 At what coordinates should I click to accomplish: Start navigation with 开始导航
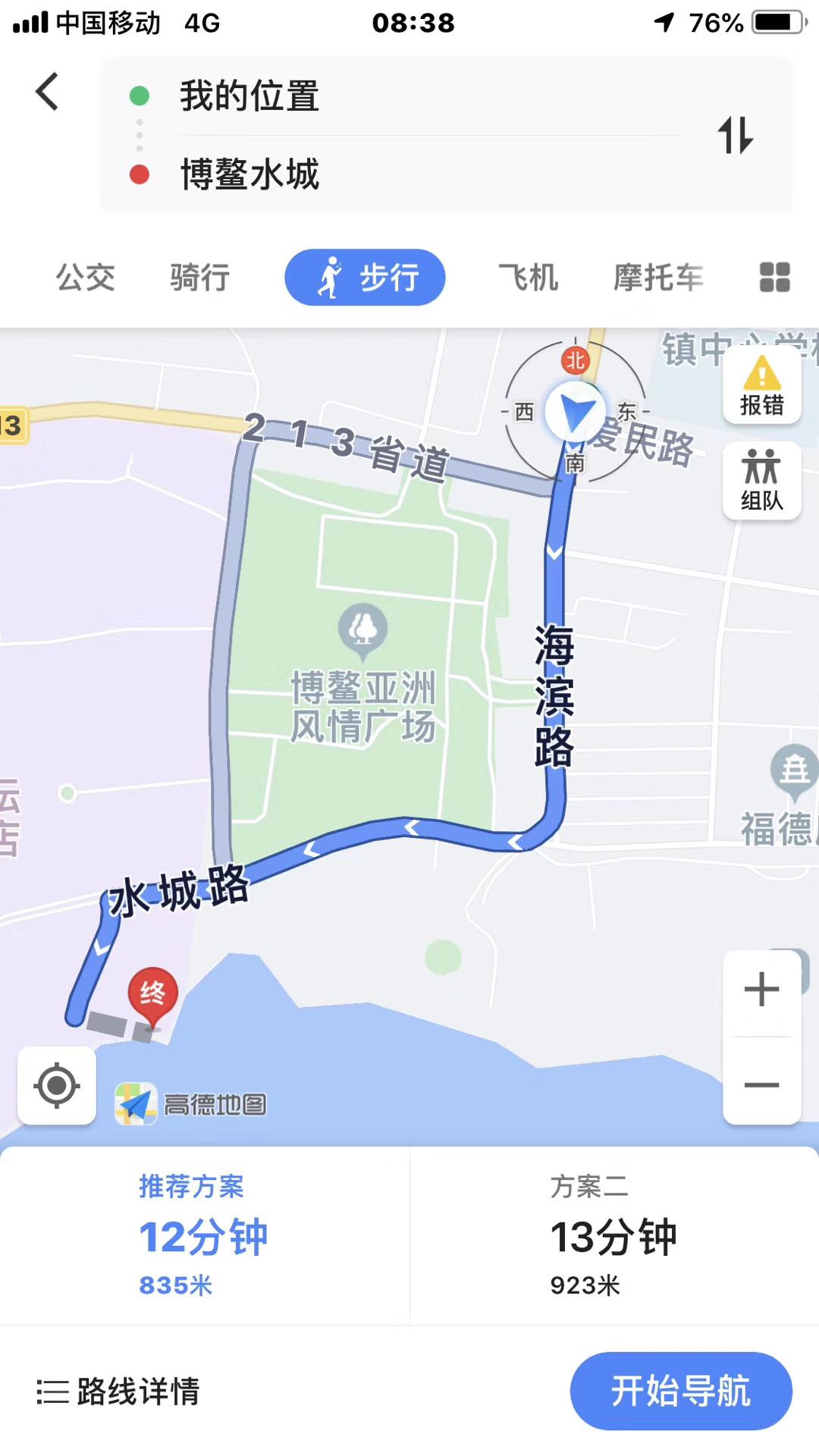[x=681, y=1391]
